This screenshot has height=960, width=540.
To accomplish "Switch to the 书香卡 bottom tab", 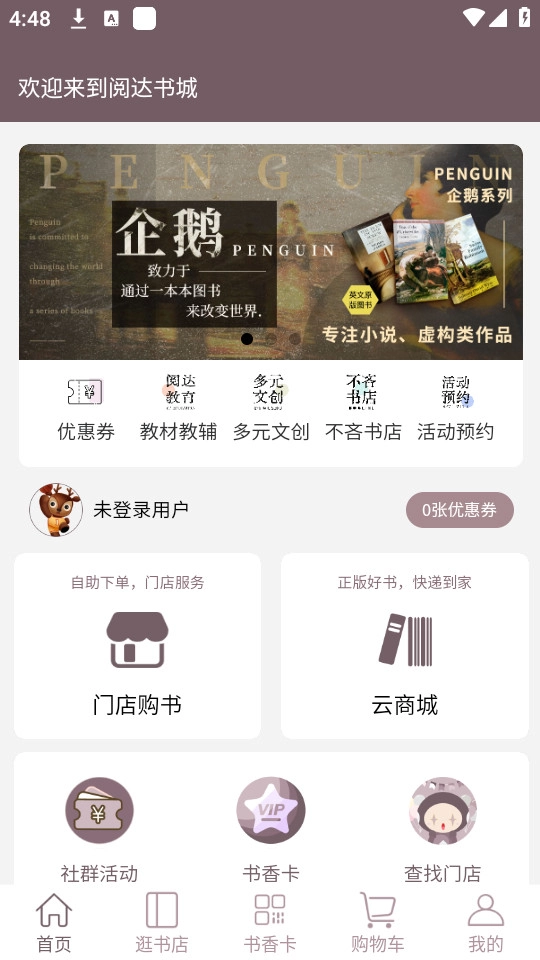I will (270, 923).
